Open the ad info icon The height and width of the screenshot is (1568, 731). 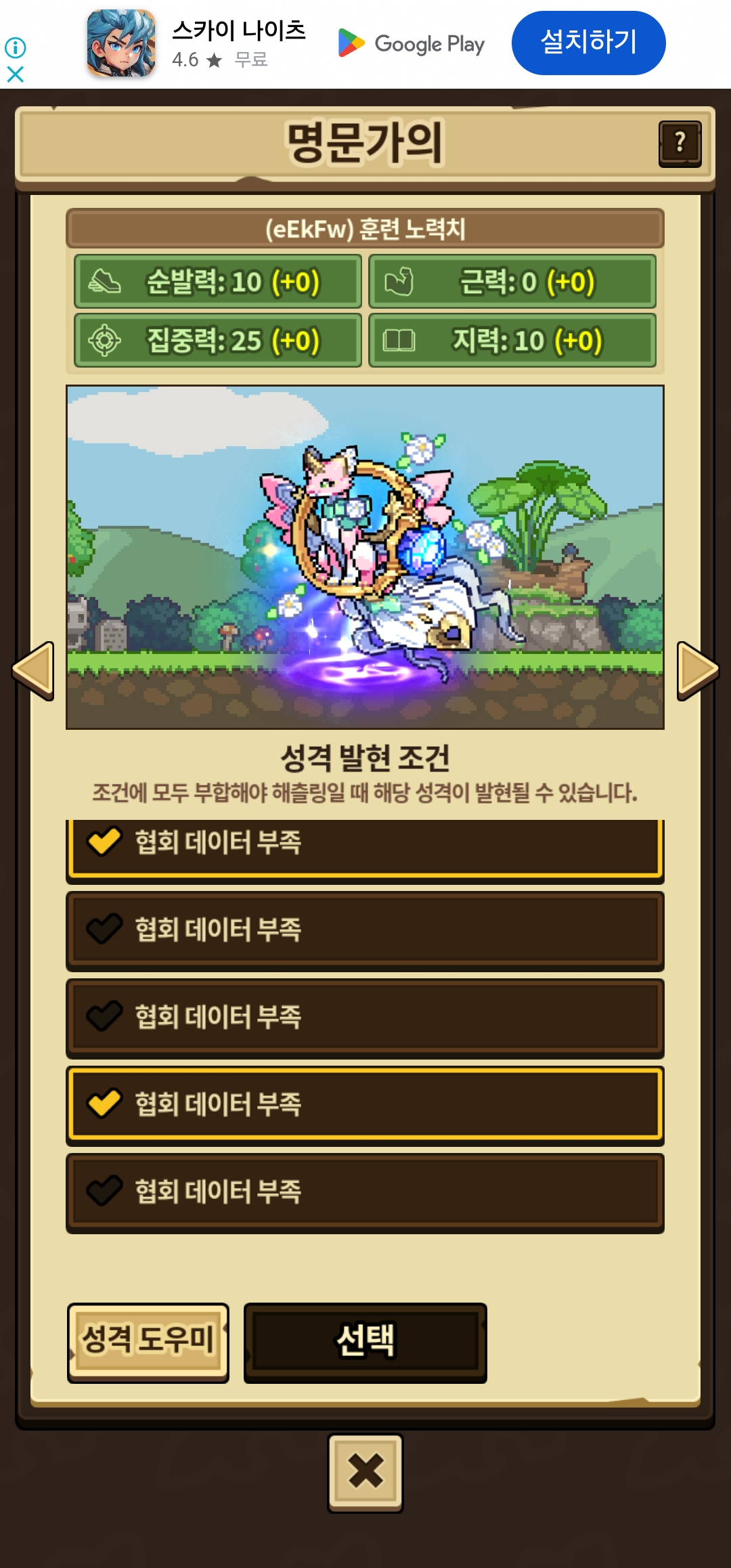click(x=15, y=47)
